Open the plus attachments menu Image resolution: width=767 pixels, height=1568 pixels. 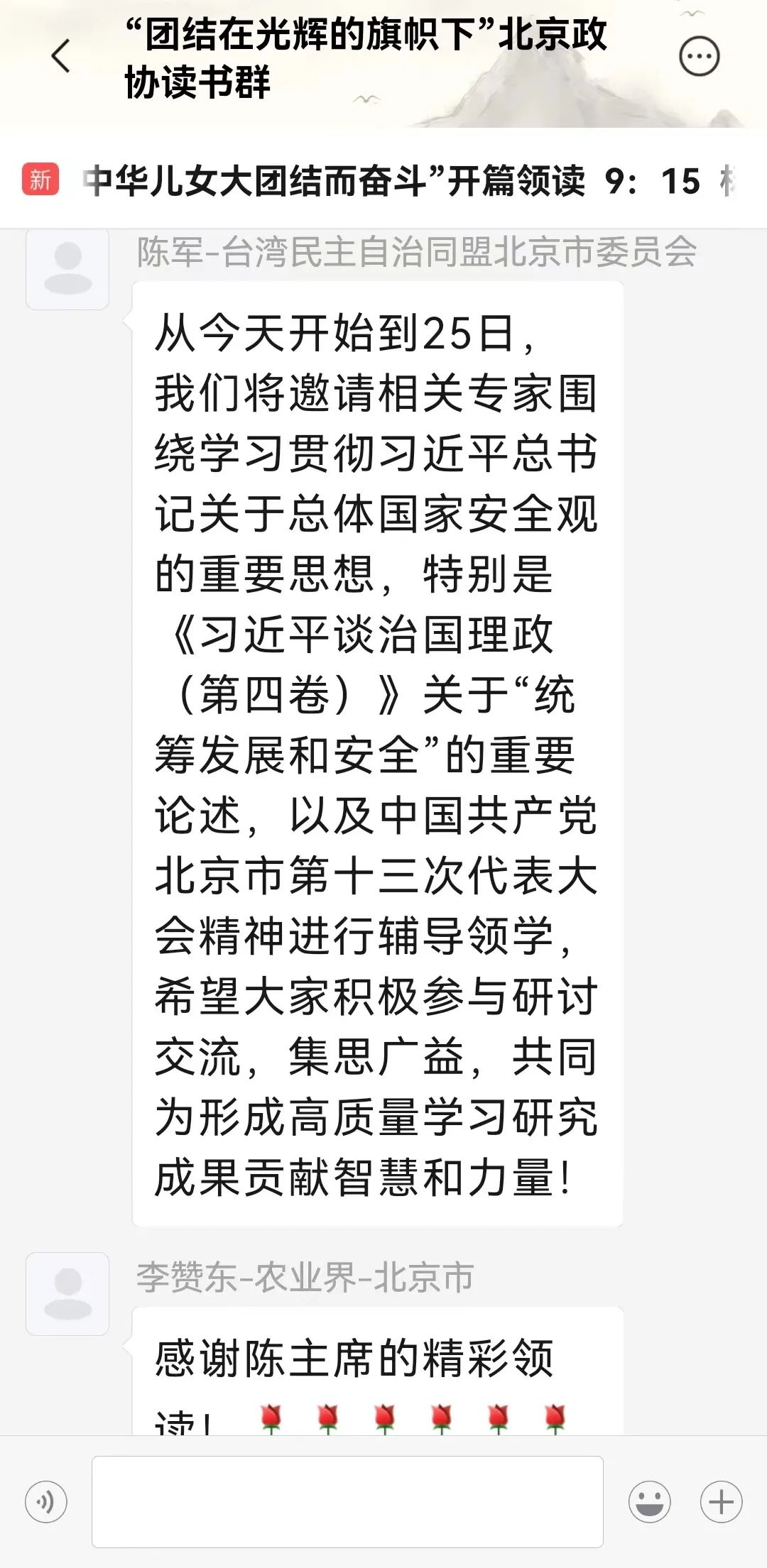pos(721,1501)
